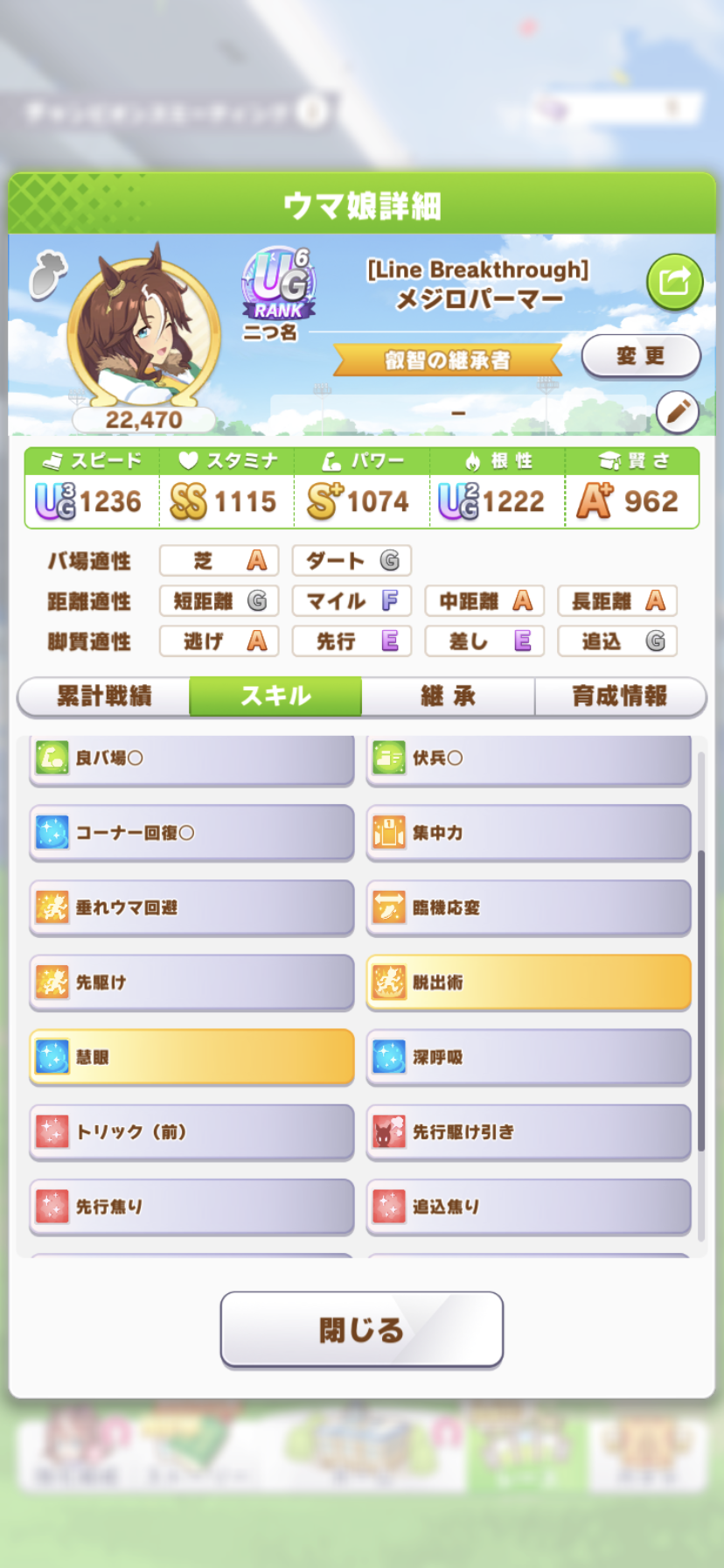The width and height of the screenshot is (724, 1568).
Task: View the 良バ場○ skill details
Action: pyautogui.click(x=191, y=758)
